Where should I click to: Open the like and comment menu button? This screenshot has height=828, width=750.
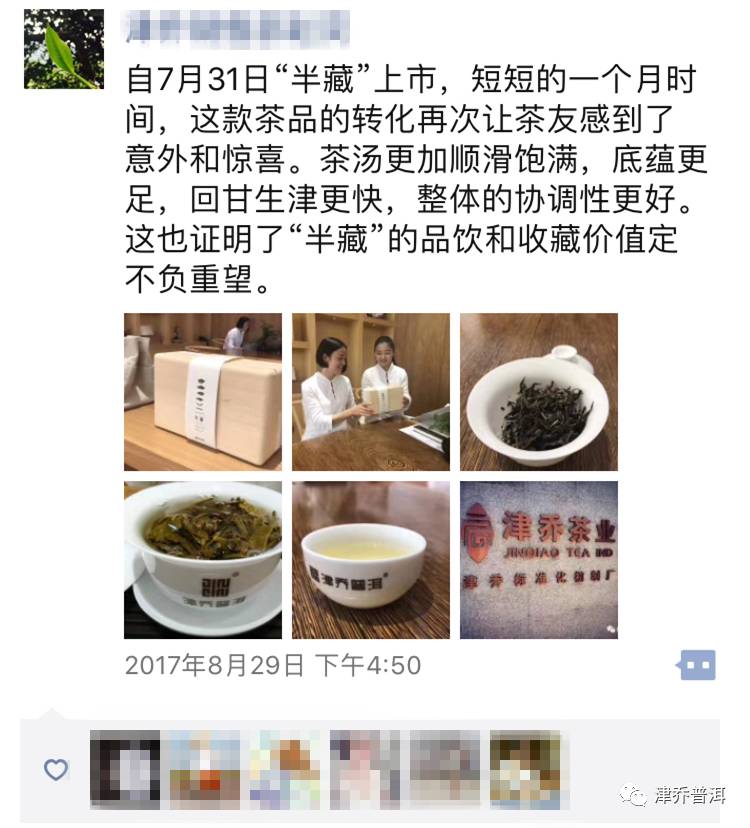click(697, 665)
